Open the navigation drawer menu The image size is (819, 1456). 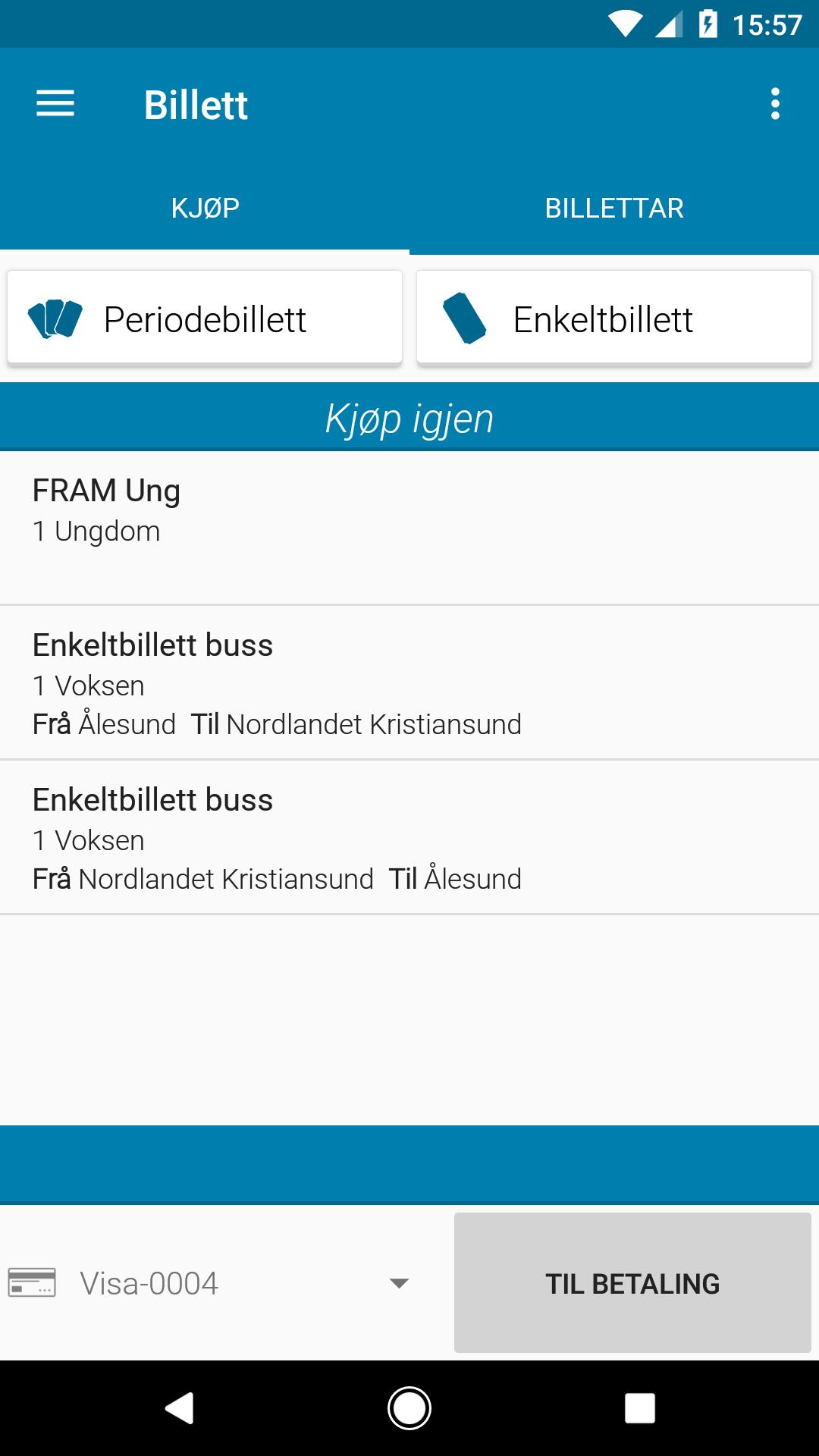54,104
